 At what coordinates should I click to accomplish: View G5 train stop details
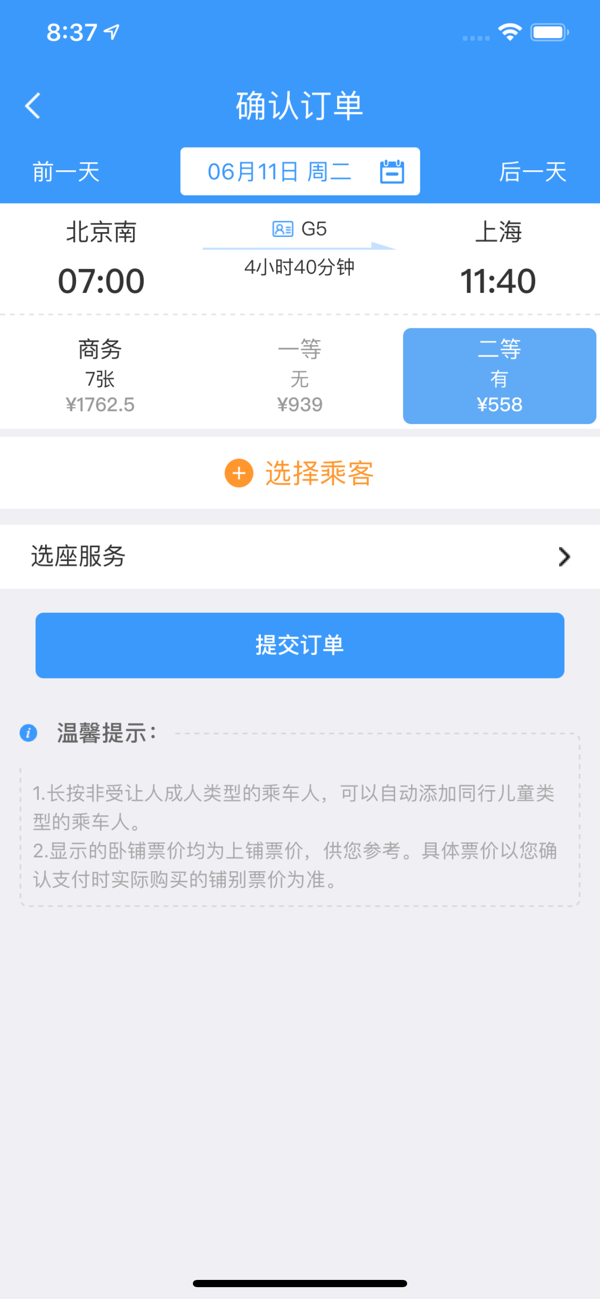(x=299, y=229)
